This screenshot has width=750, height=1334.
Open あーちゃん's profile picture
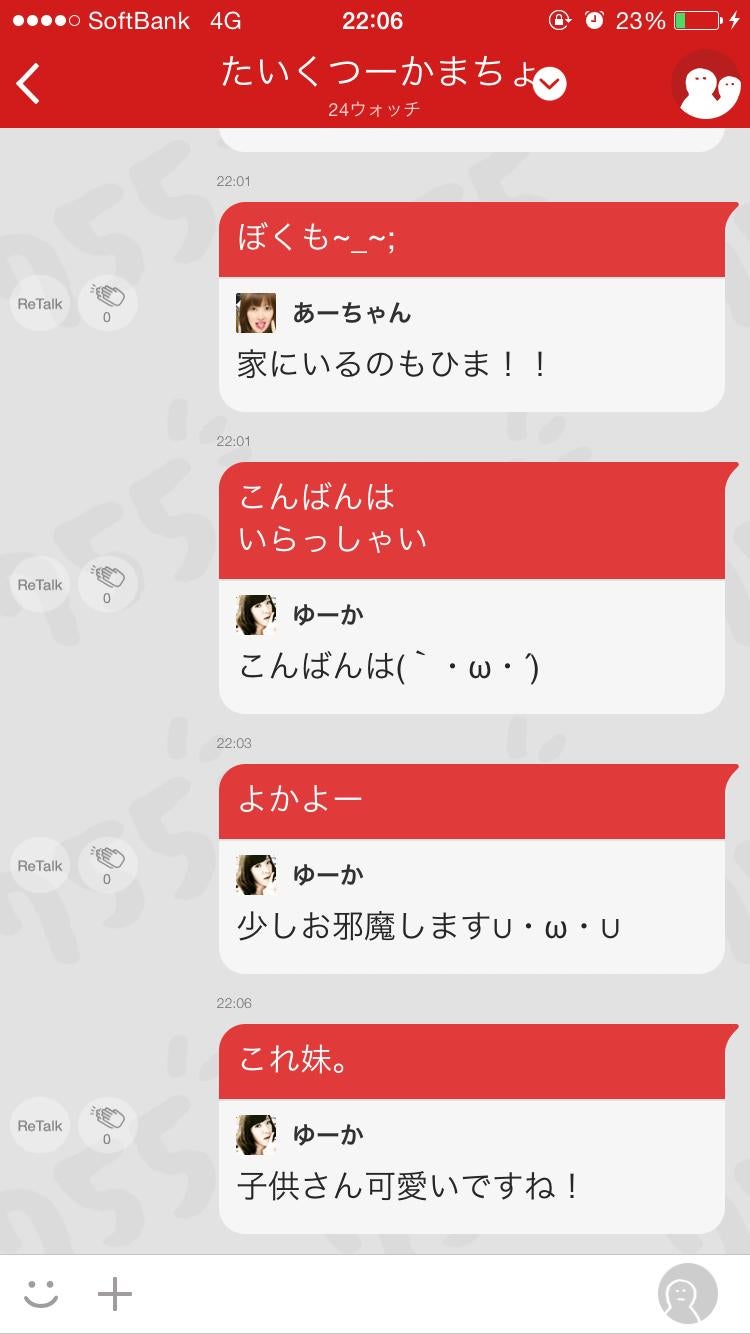point(256,313)
